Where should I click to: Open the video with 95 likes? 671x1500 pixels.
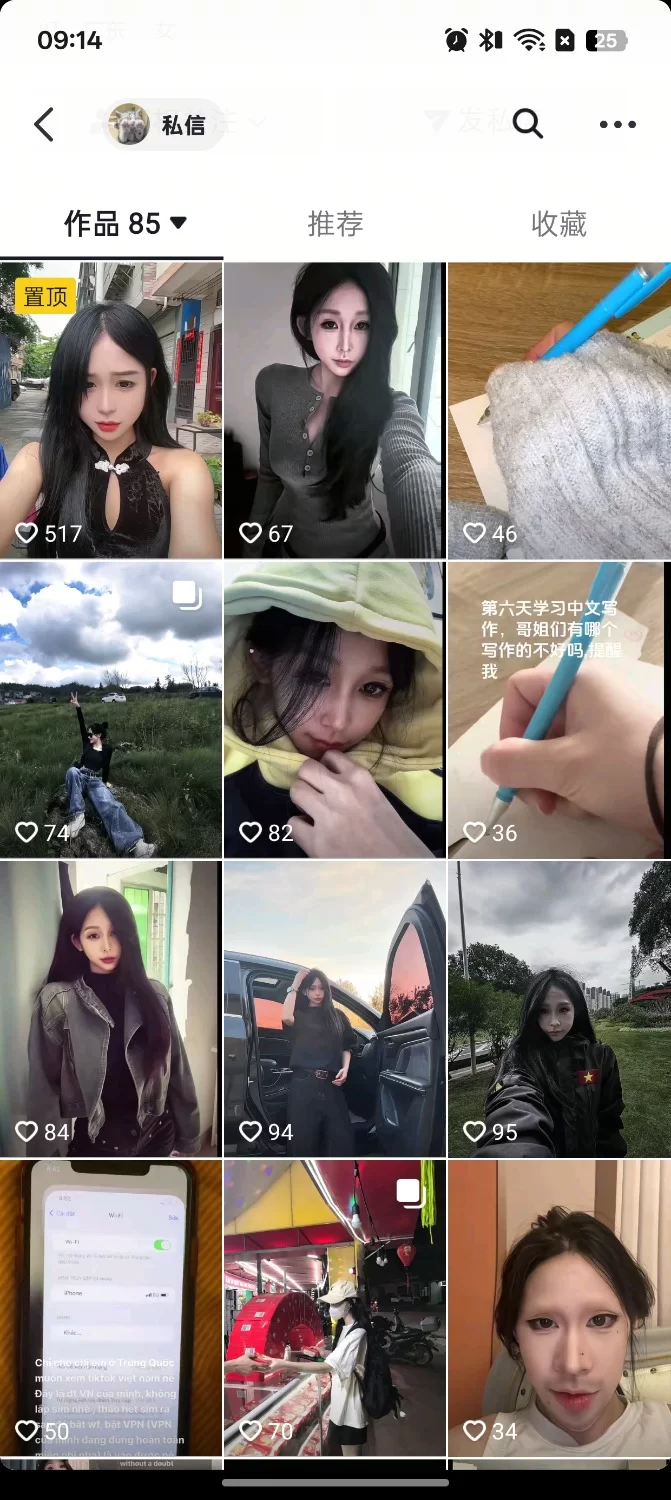[559, 1008]
